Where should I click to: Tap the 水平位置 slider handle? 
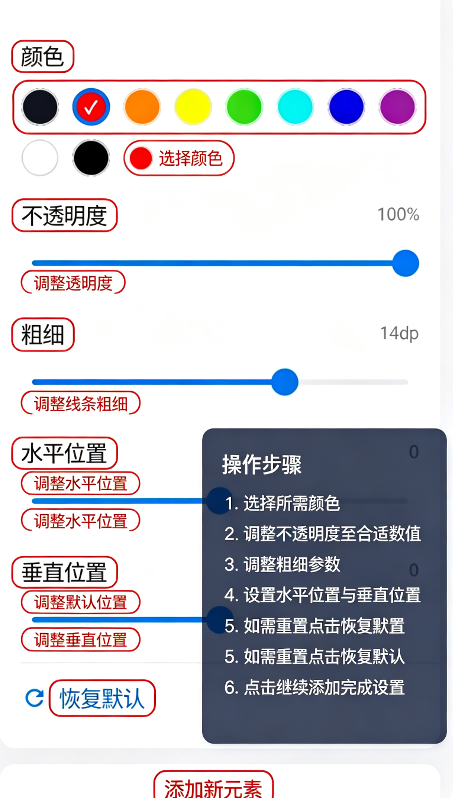click(220, 501)
